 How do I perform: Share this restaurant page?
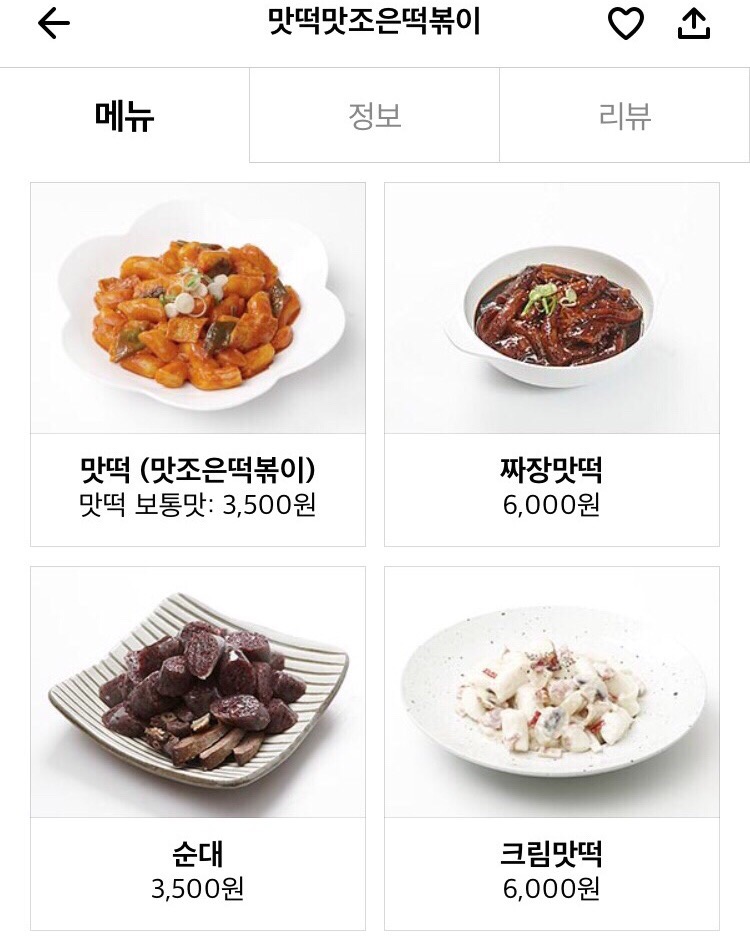click(x=693, y=25)
